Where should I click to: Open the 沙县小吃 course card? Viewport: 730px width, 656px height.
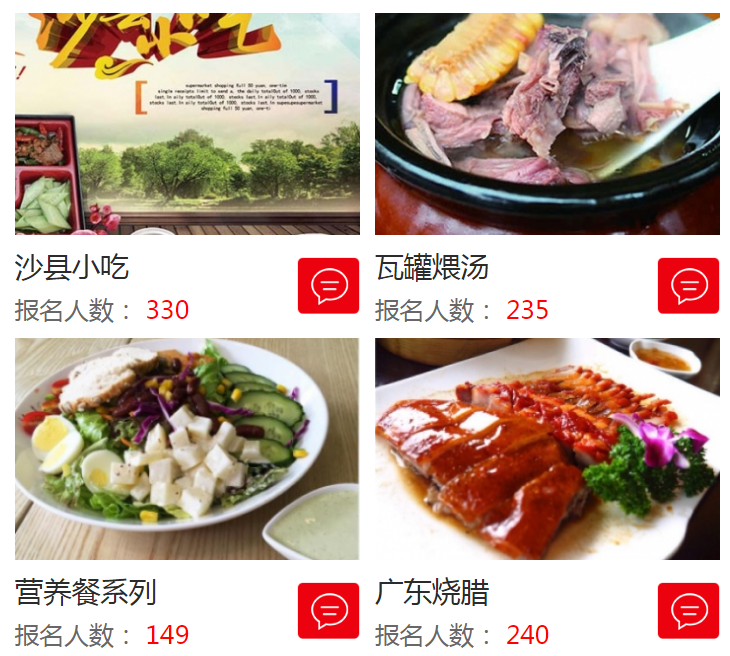(187, 124)
